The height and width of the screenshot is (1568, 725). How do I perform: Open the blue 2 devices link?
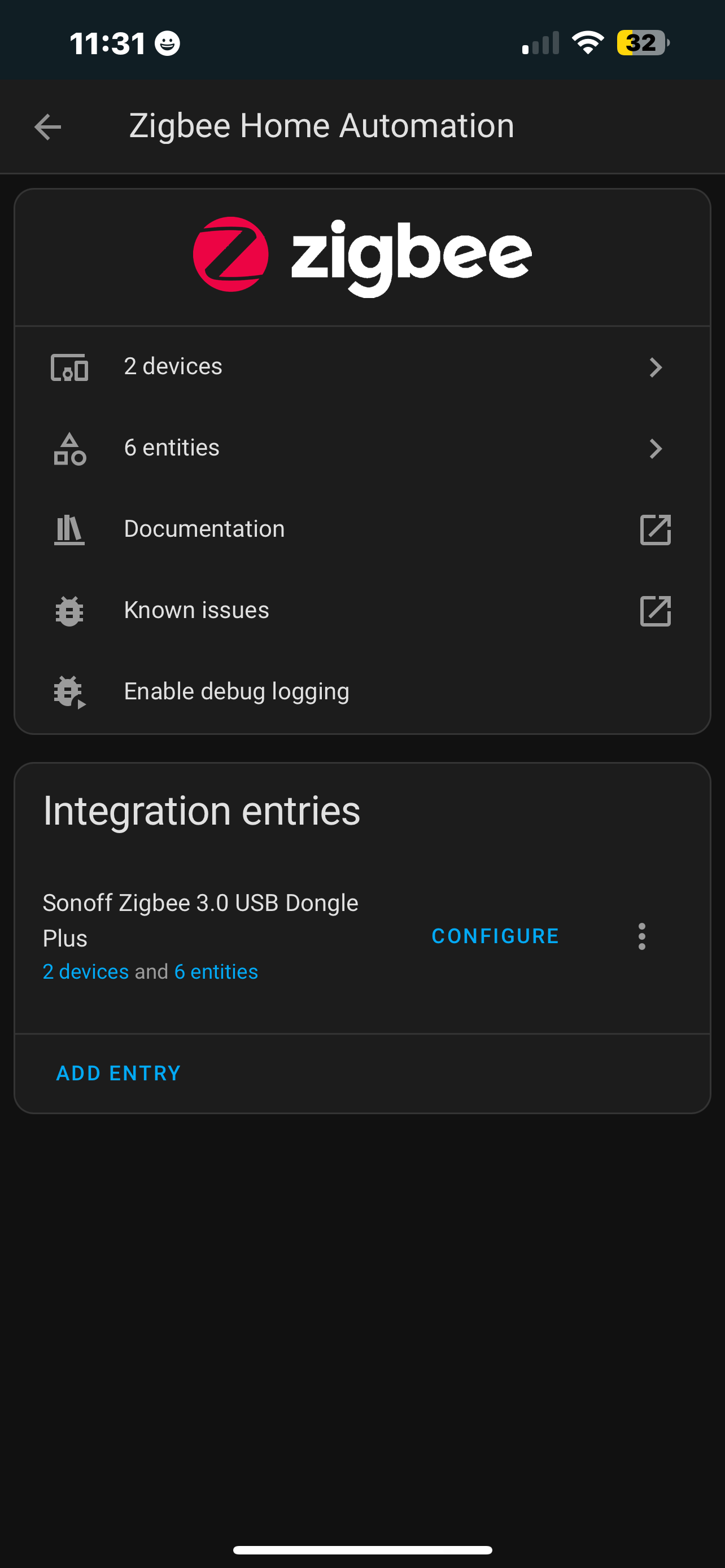(x=86, y=971)
